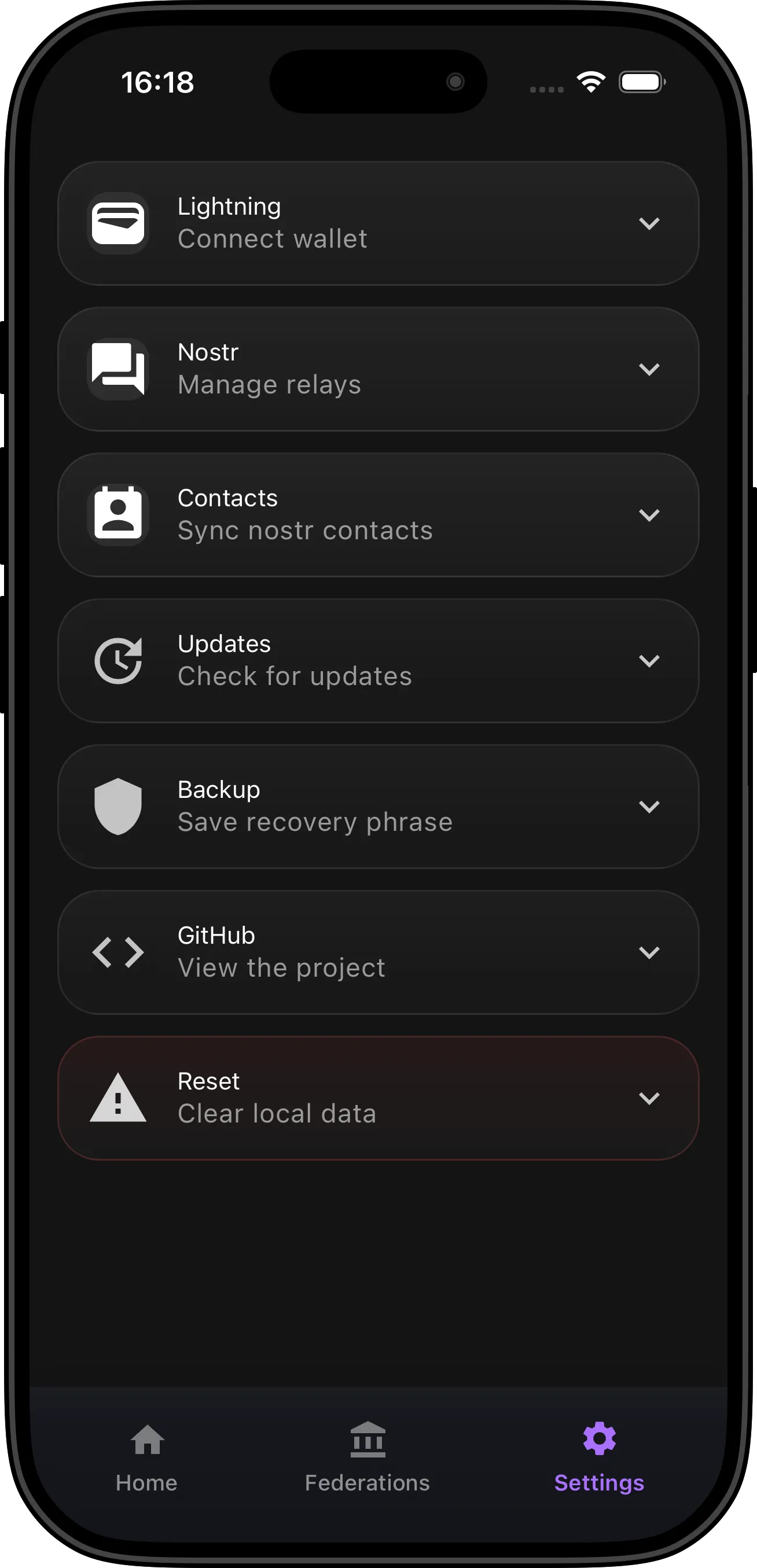Expand the Reset Clear local data section
The width and height of the screenshot is (757, 1568).
coord(651,1098)
